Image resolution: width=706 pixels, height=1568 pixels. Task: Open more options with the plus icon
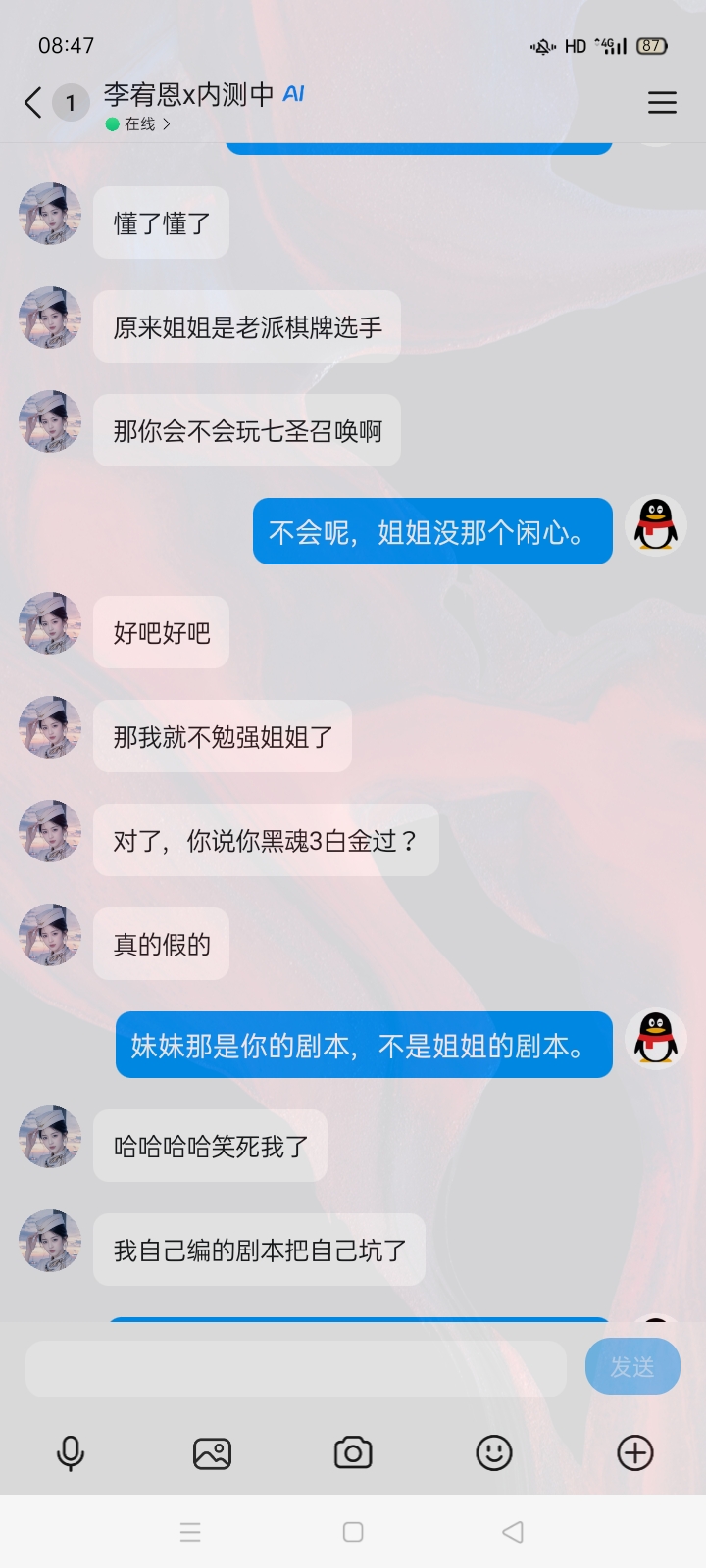[x=635, y=1453]
